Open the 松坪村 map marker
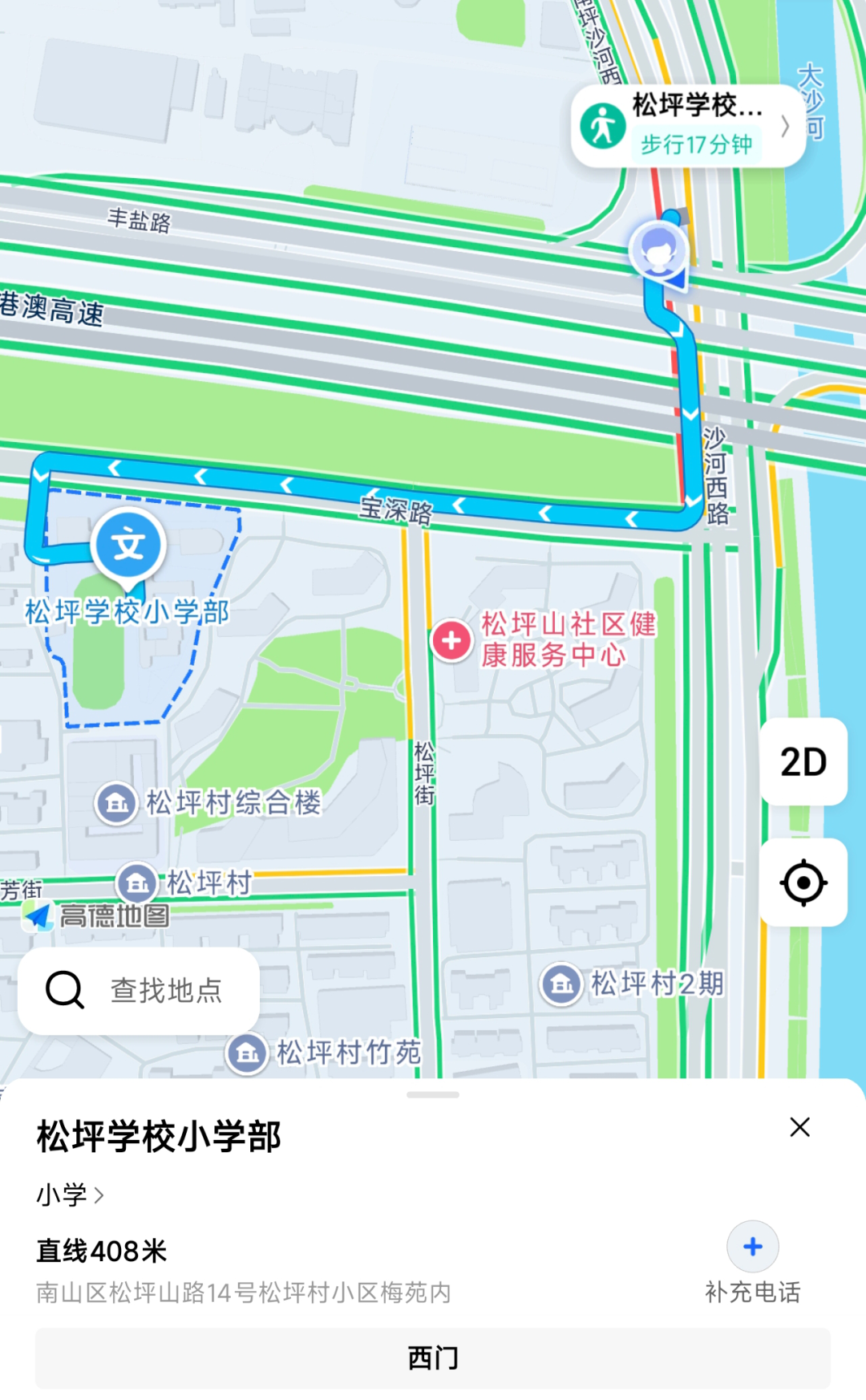The height and width of the screenshot is (1400, 866). pyautogui.click(x=137, y=883)
